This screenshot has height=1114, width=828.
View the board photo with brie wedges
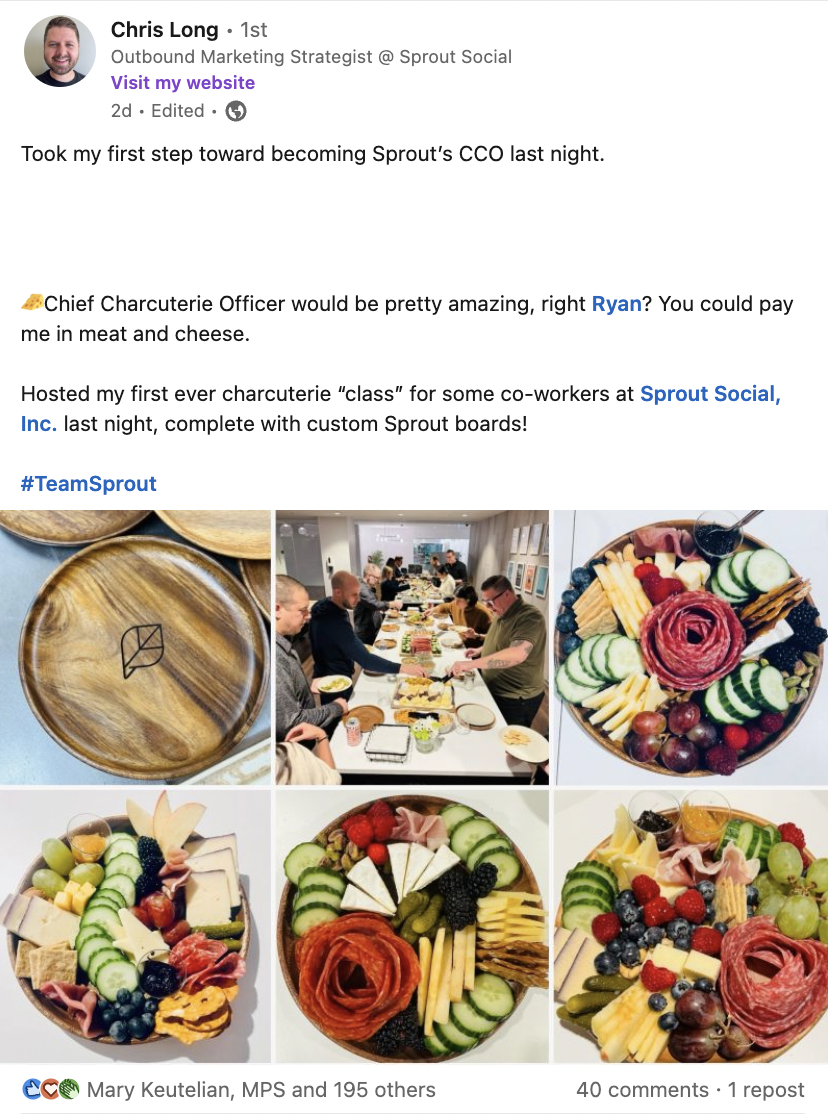pyautogui.click(x=412, y=926)
